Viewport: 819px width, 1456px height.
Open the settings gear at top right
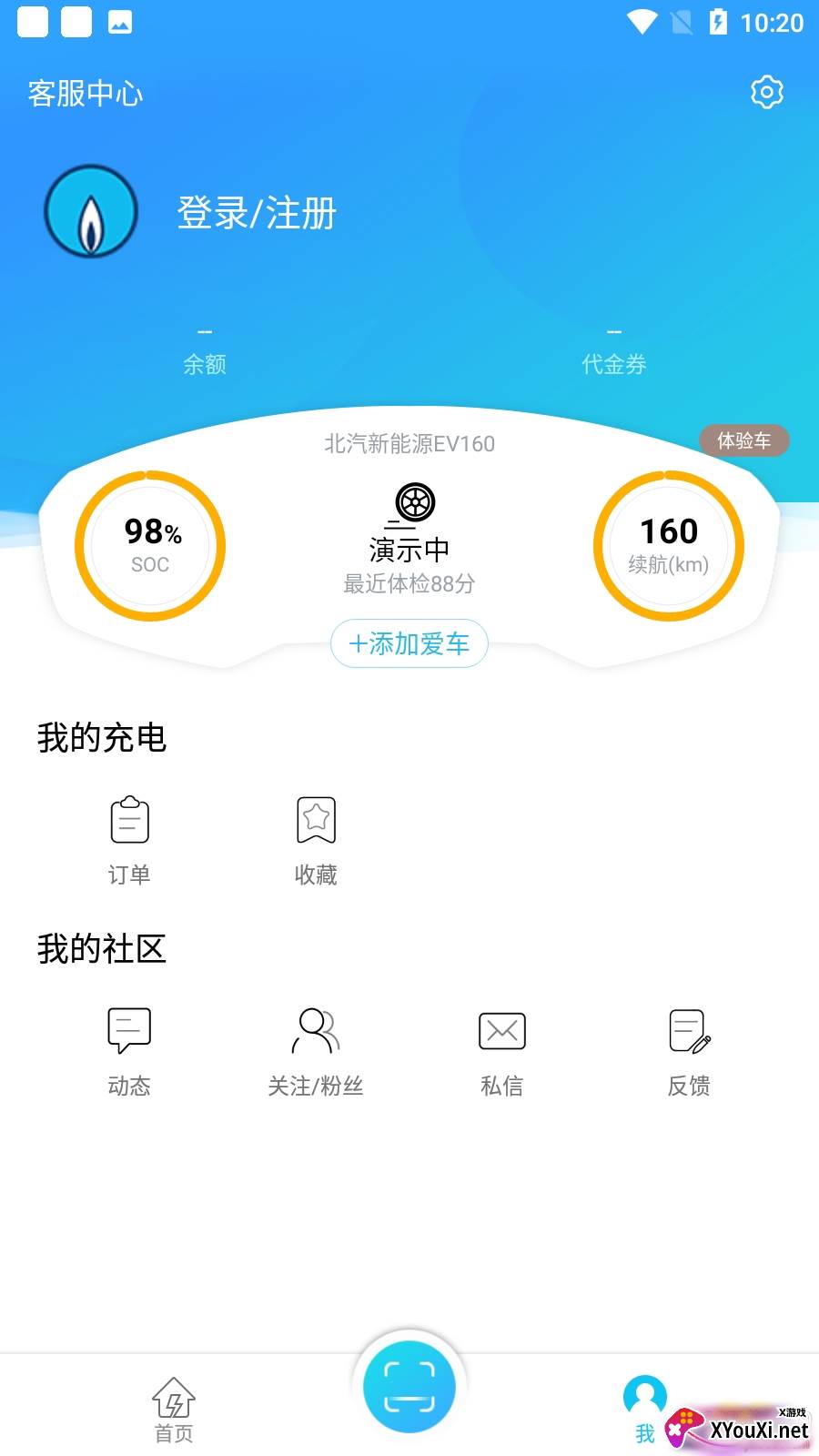tap(767, 92)
